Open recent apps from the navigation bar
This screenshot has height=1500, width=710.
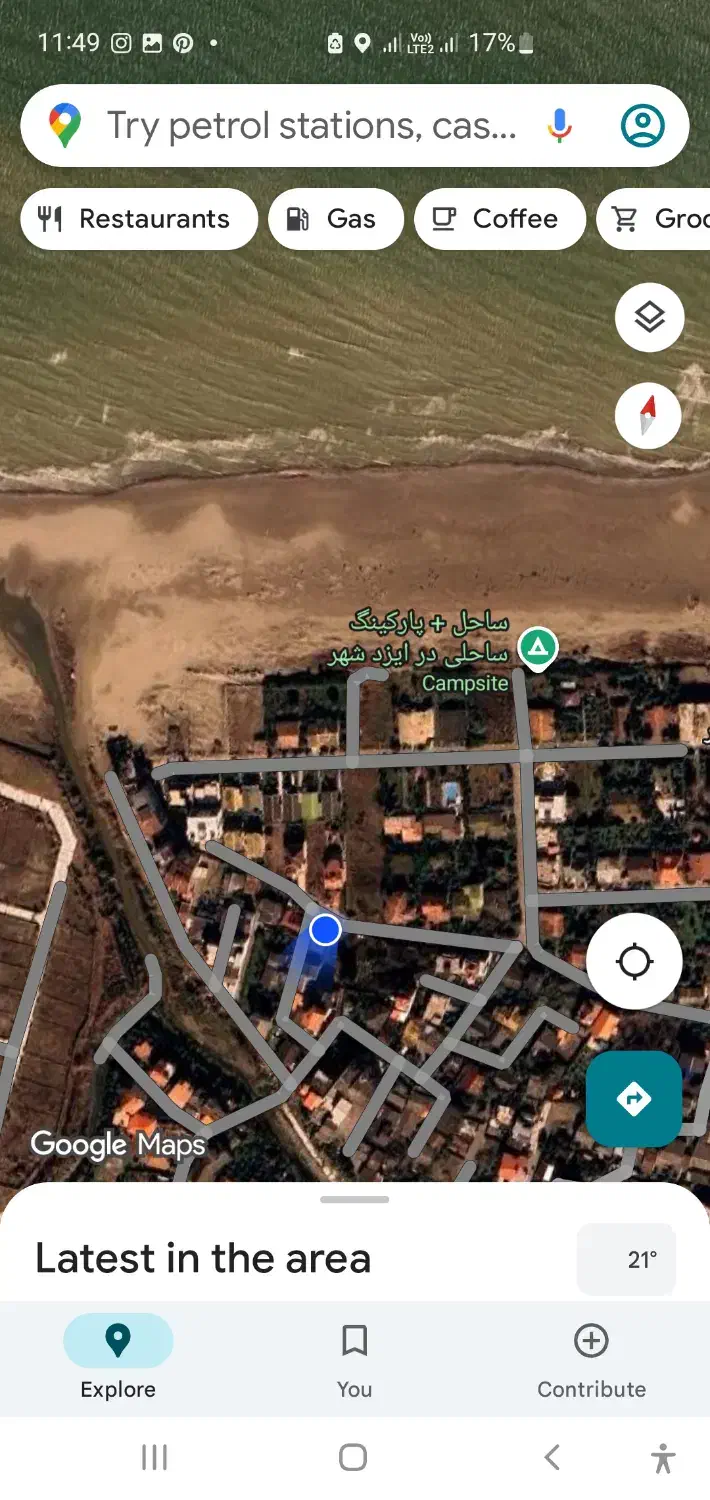pos(154,1457)
